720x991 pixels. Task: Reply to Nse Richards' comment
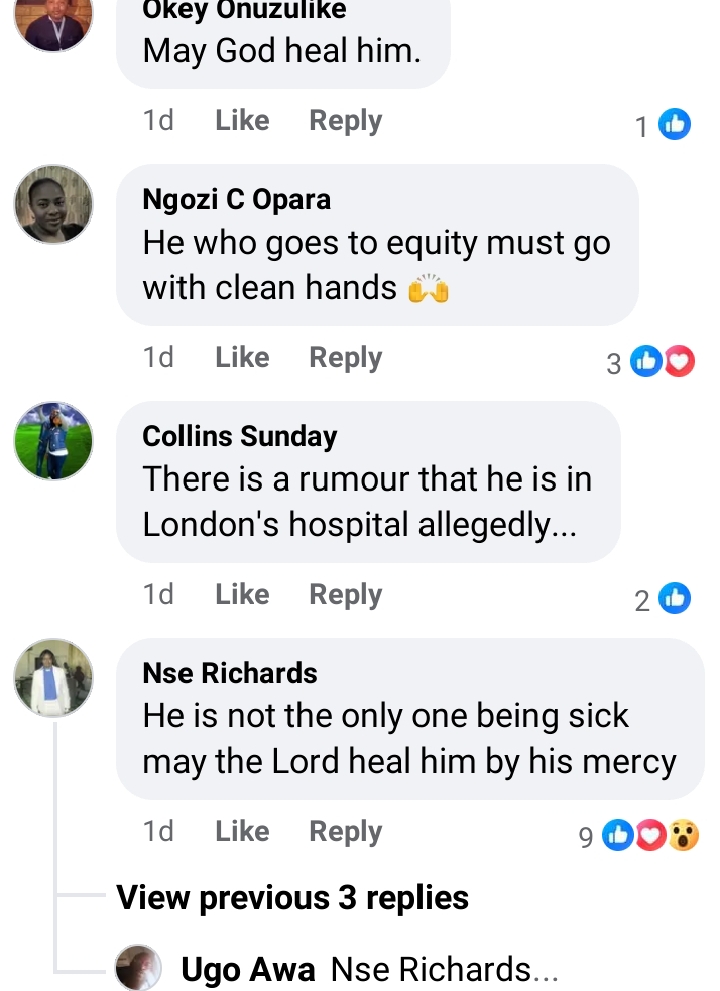click(x=345, y=832)
